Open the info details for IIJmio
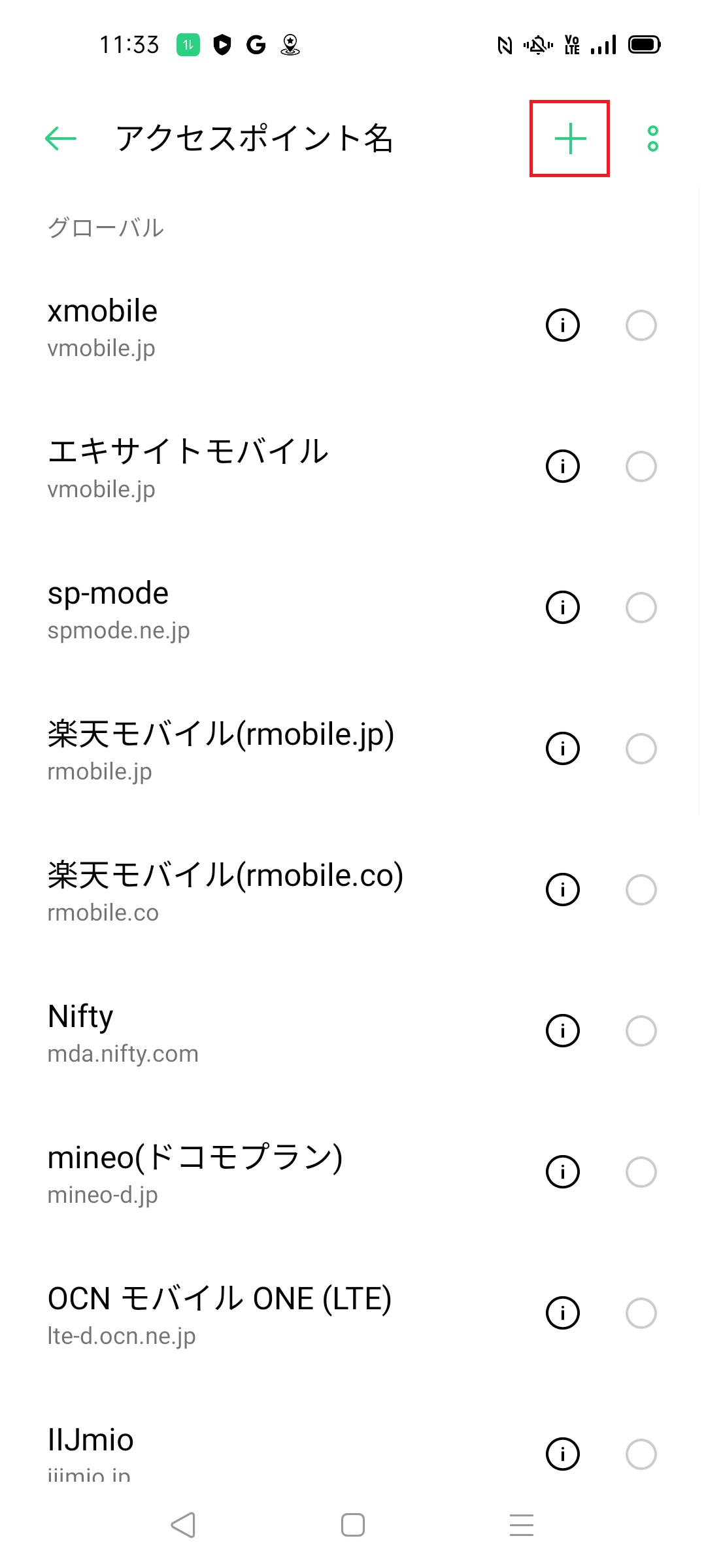The image size is (706, 1568). point(562,1454)
